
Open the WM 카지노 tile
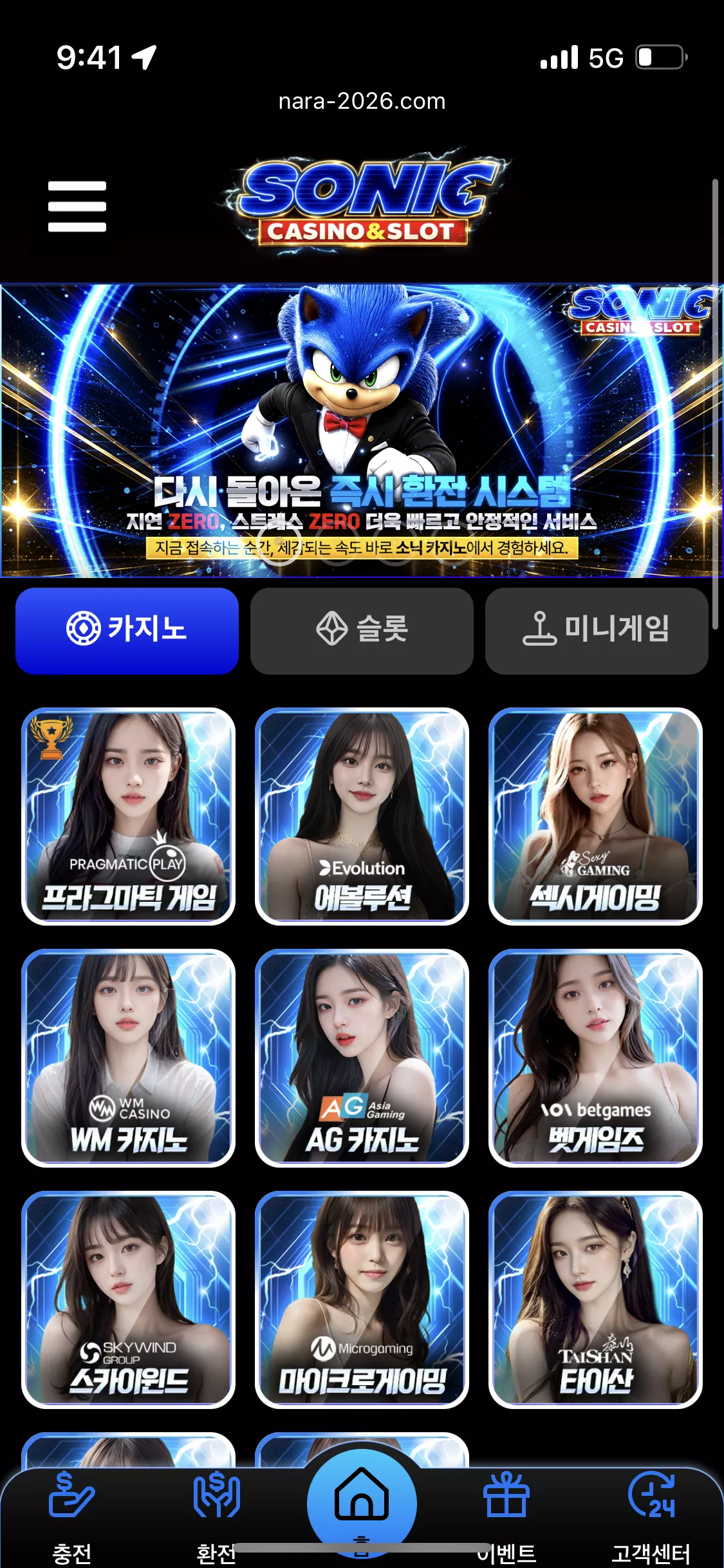pos(128,1058)
